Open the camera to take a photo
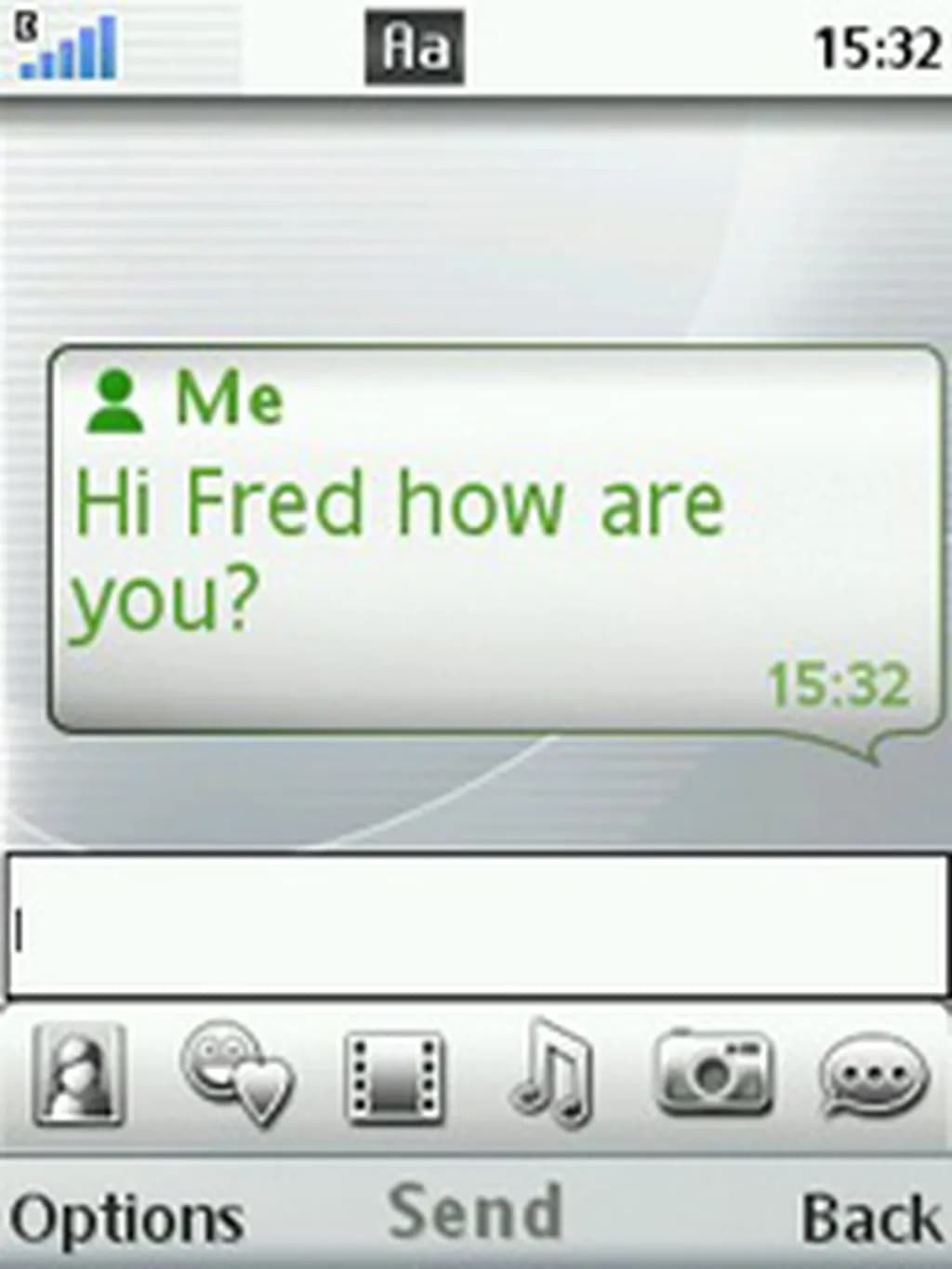This screenshot has width=952, height=1269. (713, 1074)
